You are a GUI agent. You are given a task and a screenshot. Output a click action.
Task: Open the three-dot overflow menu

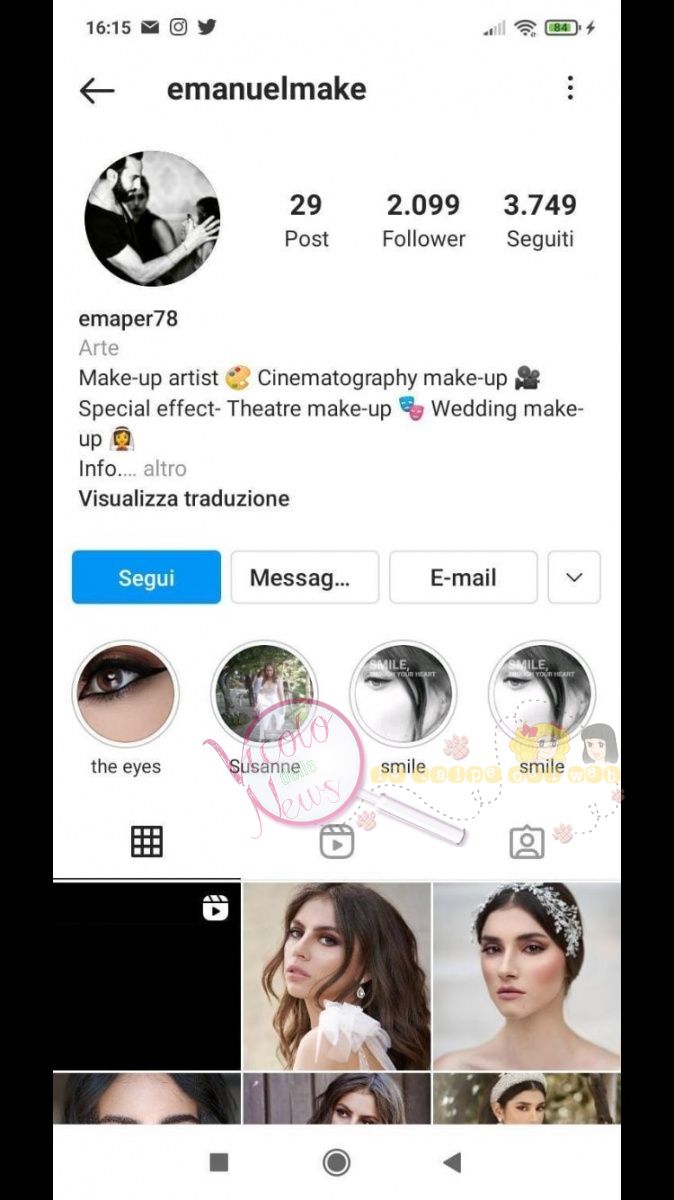(x=570, y=88)
